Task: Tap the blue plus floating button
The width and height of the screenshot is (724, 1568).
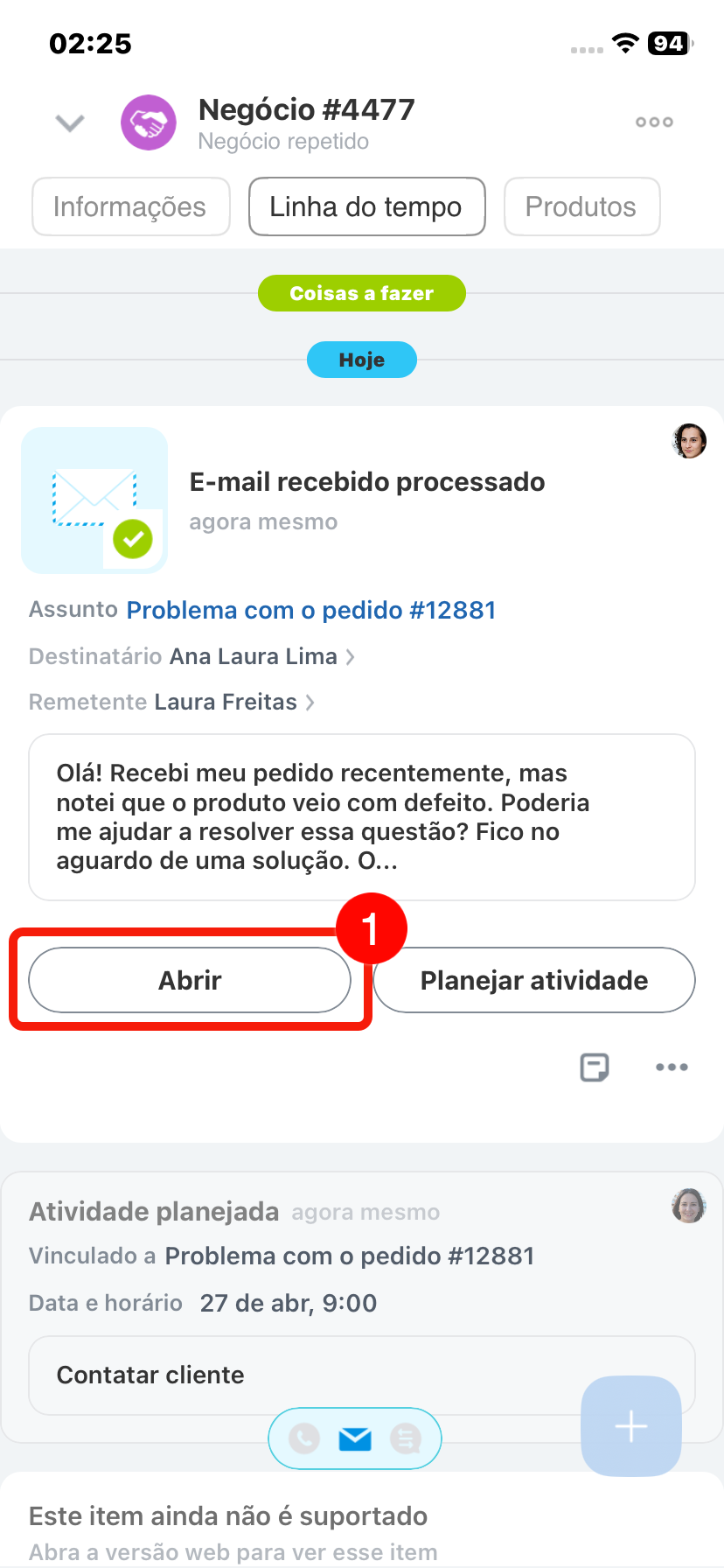Action: click(630, 1426)
